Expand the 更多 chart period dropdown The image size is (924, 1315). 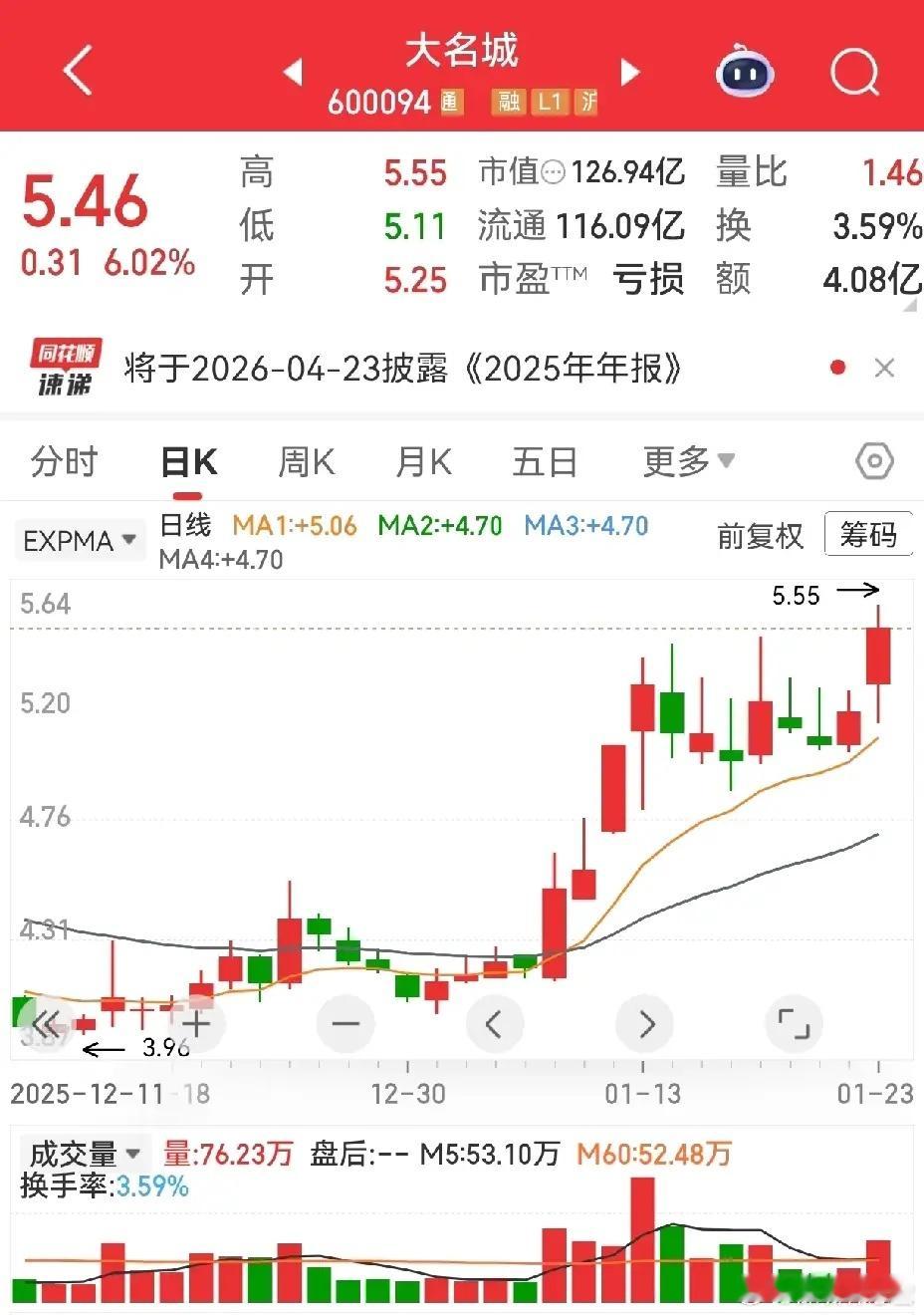[688, 461]
